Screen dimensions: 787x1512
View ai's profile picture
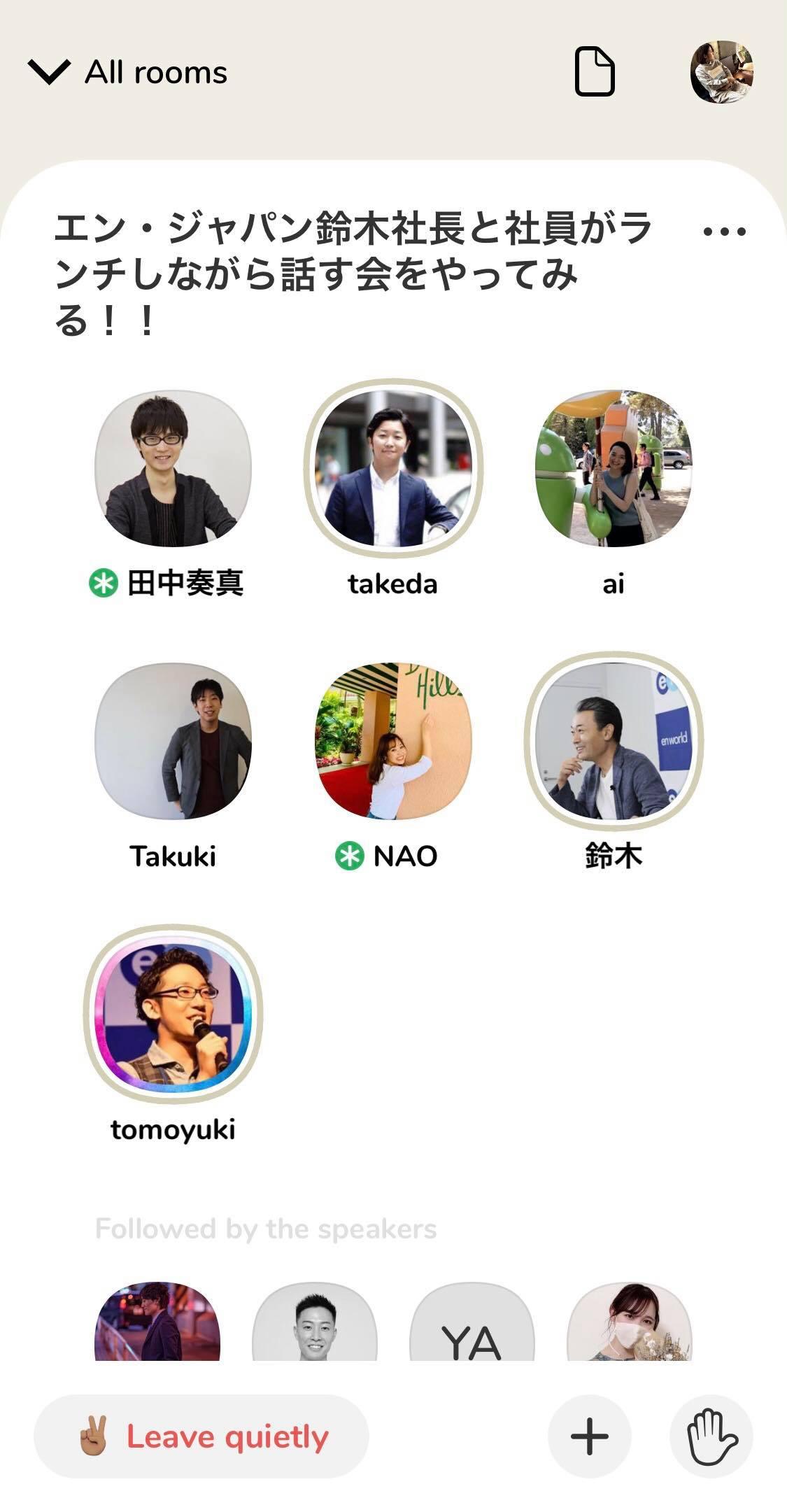point(614,468)
